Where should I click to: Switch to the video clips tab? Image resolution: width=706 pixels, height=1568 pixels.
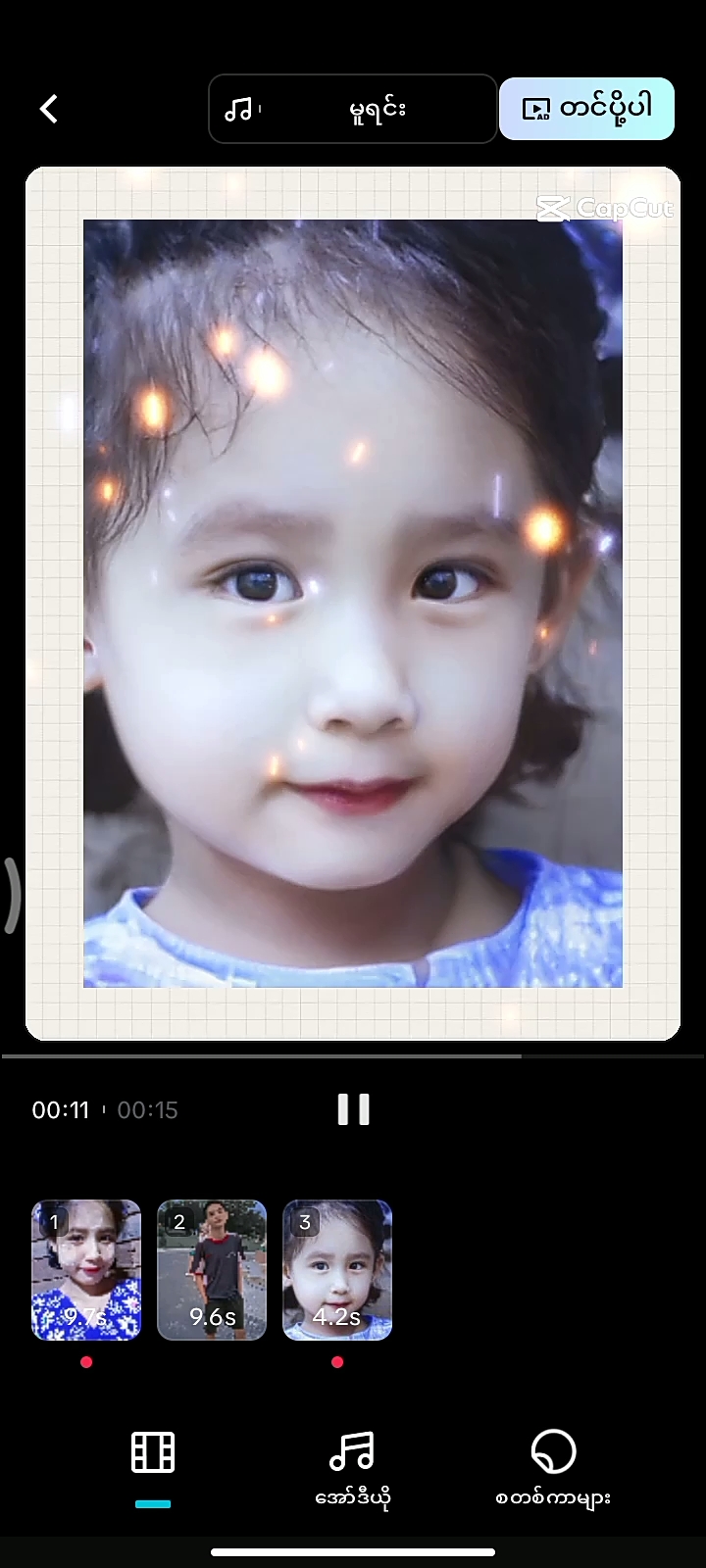[153, 1453]
